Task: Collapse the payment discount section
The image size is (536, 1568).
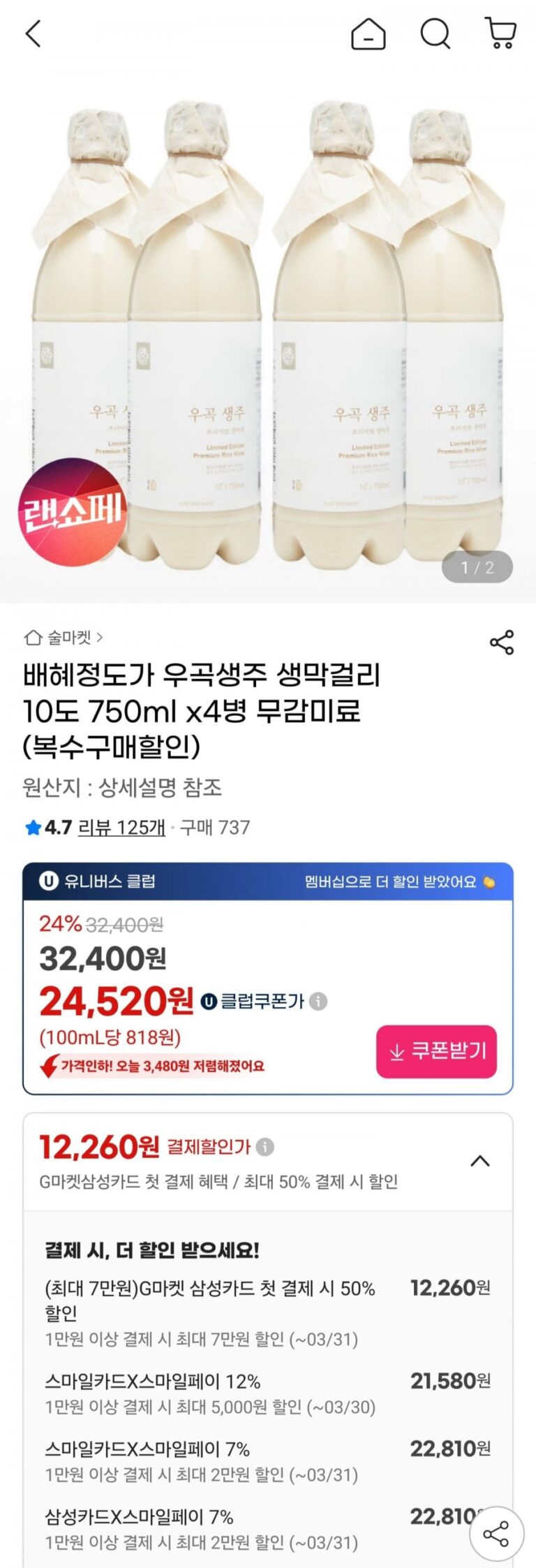Action: pyautogui.click(x=479, y=1162)
